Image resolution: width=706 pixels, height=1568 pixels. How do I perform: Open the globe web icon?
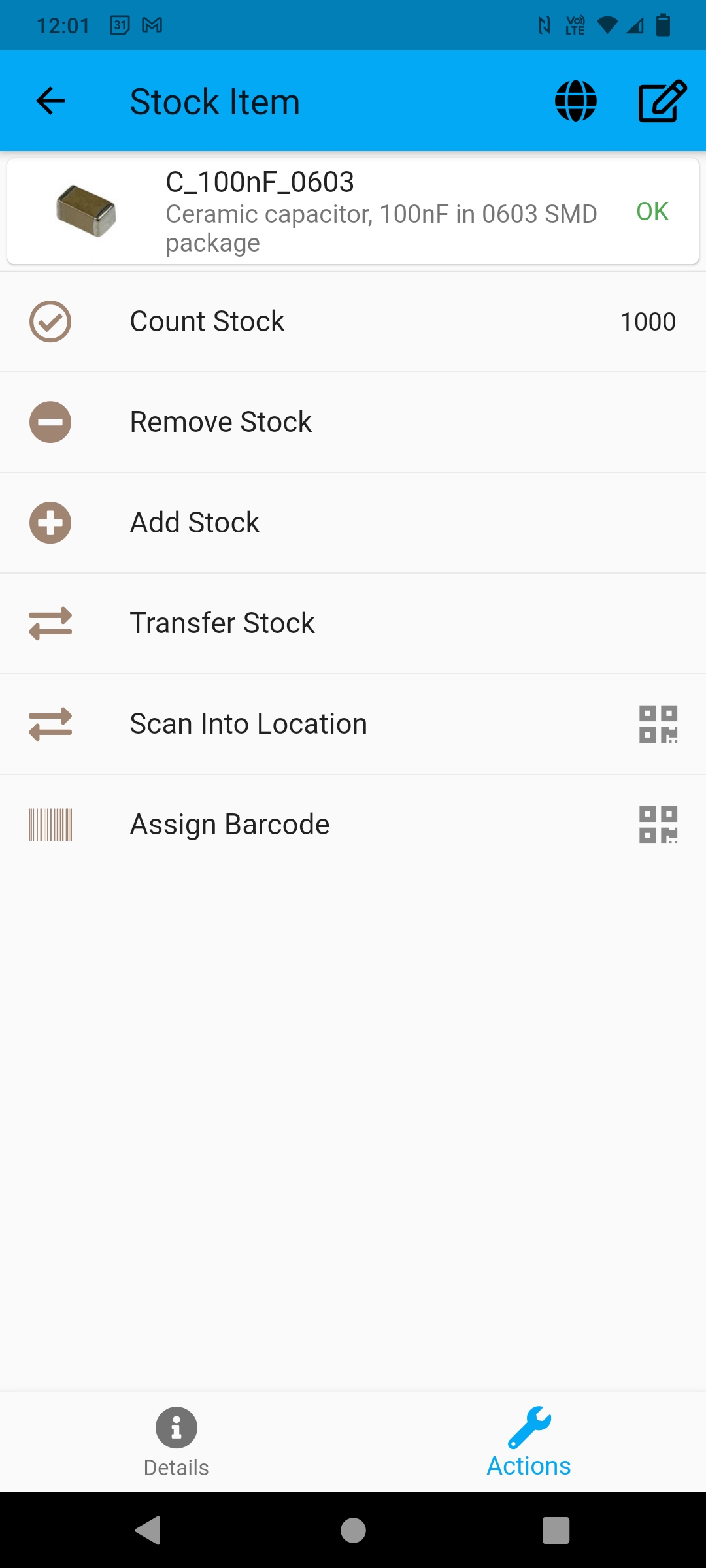click(575, 101)
